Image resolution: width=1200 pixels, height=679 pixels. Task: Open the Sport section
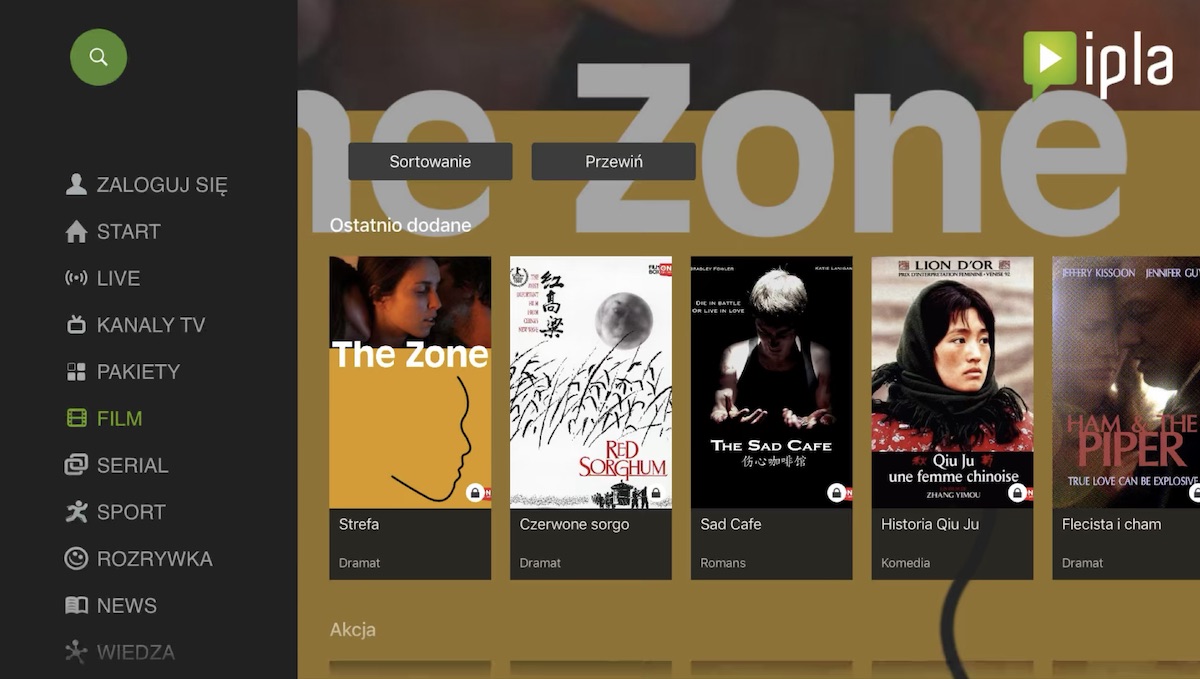[x=116, y=512]
